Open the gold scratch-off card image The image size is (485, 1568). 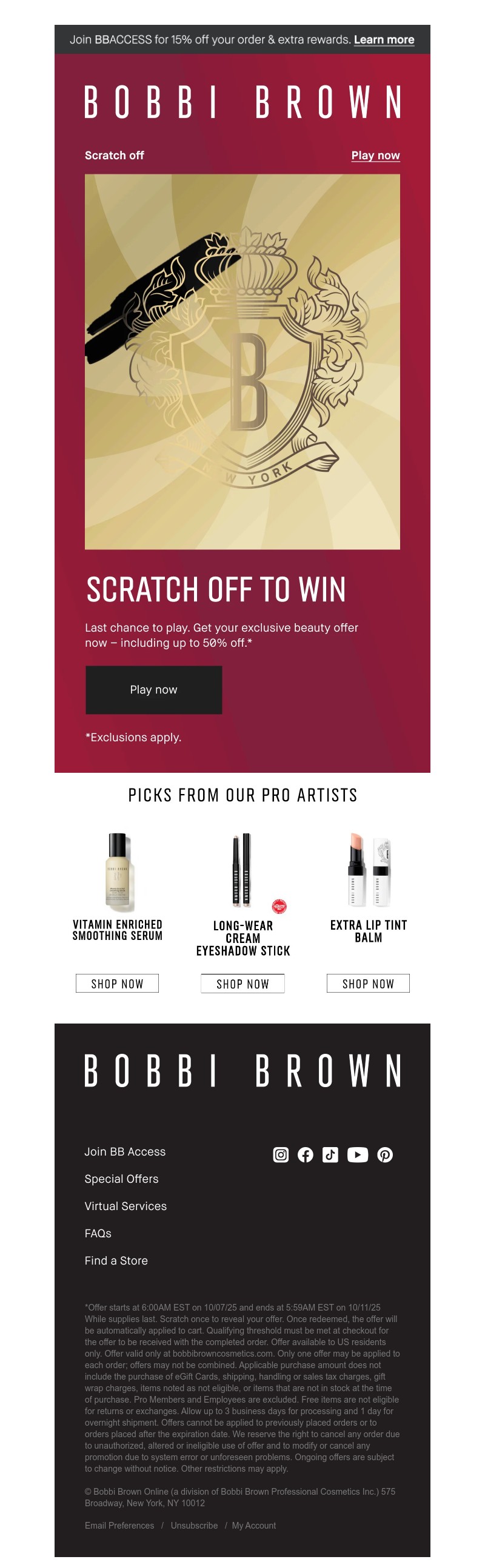click(242, 362)
